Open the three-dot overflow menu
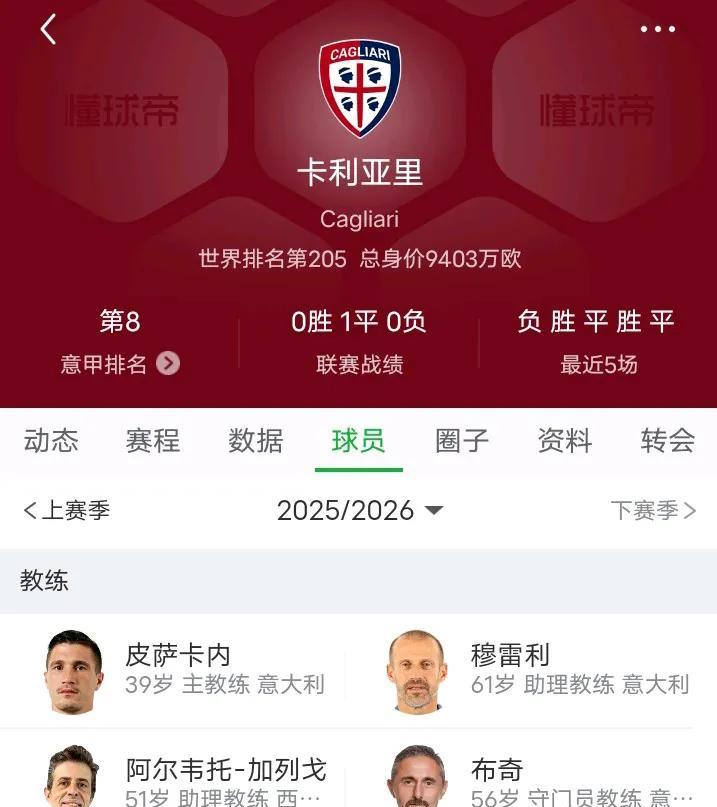This screenshot has width=717, height=807. coord(657,30)
